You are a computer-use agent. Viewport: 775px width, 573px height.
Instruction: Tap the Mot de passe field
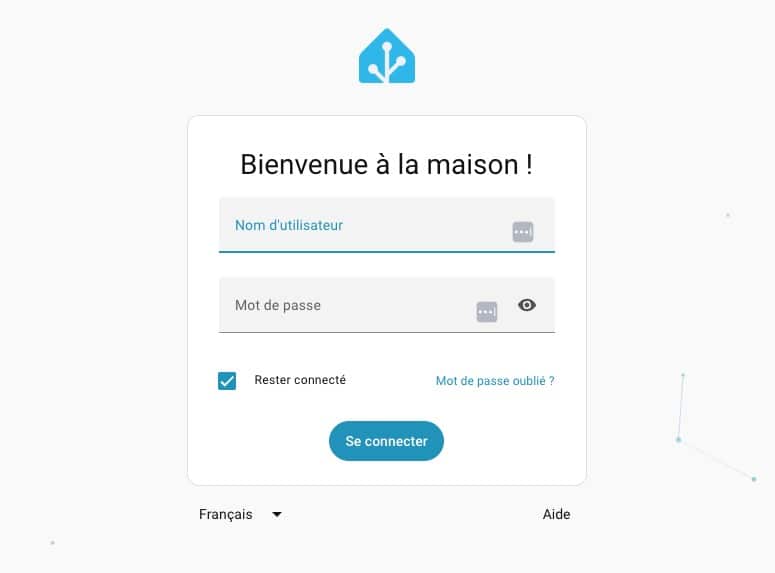pyautogui.click(x=345, y=306)
